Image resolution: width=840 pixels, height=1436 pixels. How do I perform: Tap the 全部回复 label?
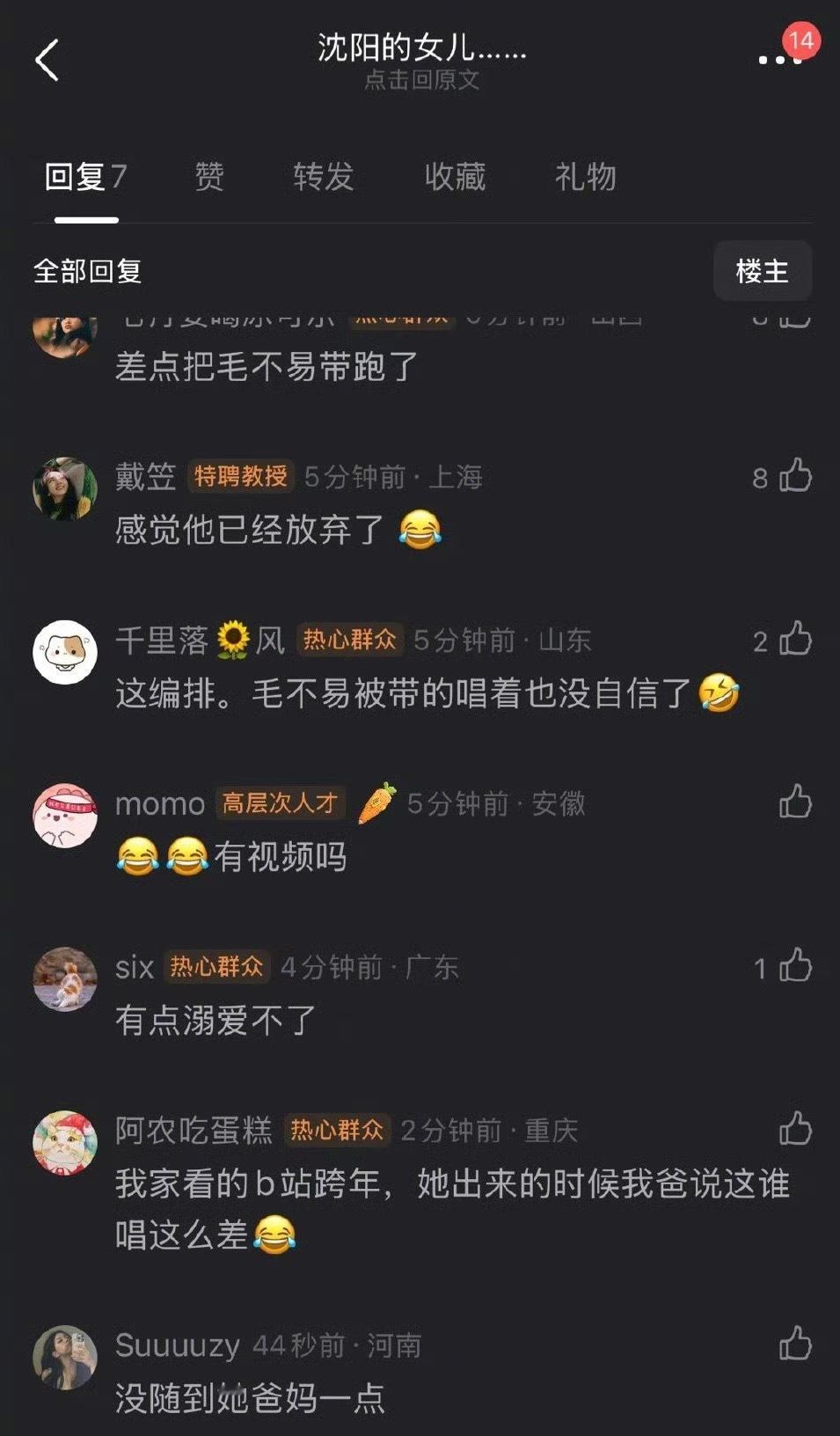point(88,271)
